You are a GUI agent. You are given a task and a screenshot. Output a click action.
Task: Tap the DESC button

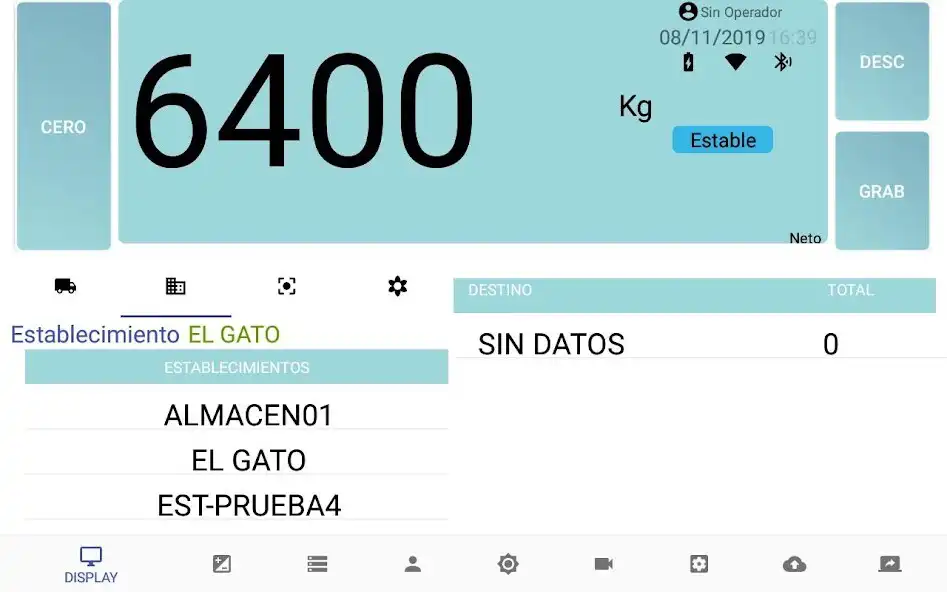tap(881, 62)
